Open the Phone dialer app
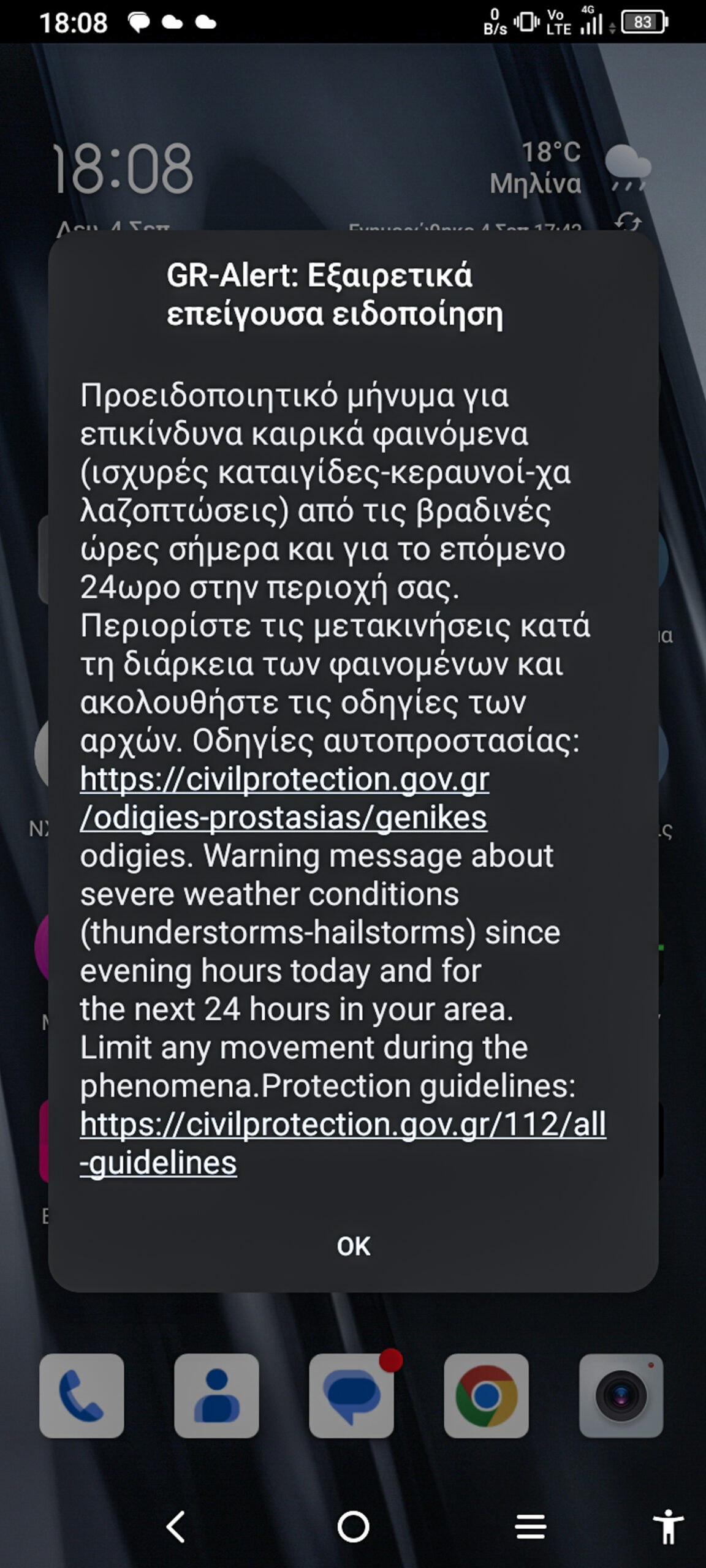706x1568 pixels. 82,1396
